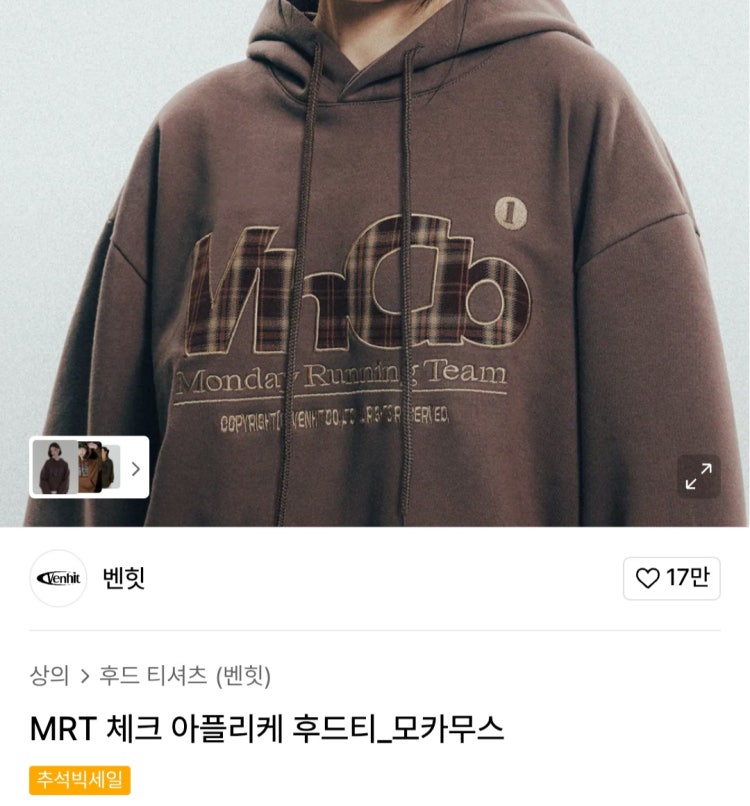Expand the product image to fullscreen

698,476
